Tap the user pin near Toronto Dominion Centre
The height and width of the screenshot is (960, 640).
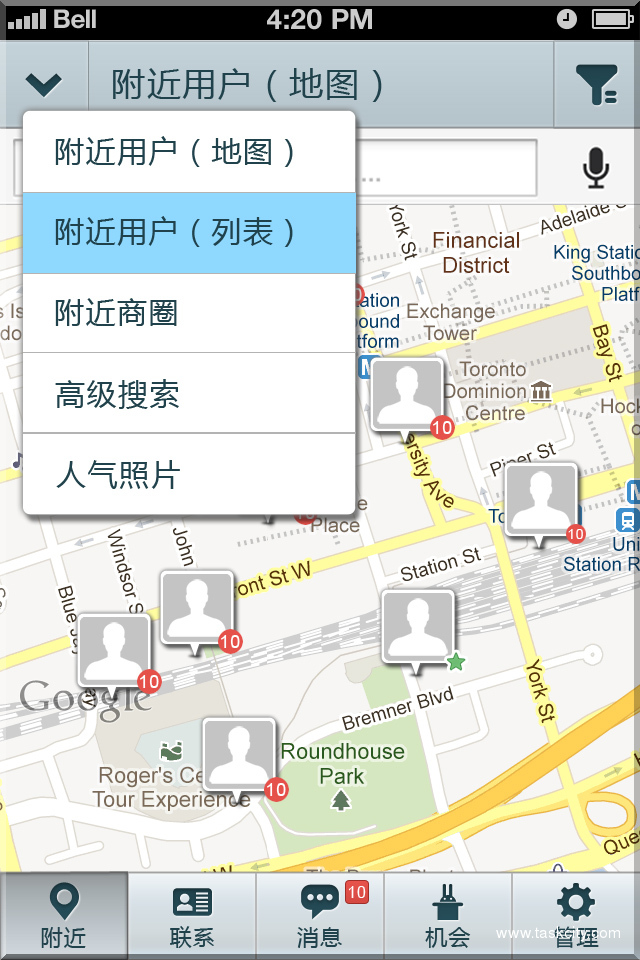click(408, 394)
